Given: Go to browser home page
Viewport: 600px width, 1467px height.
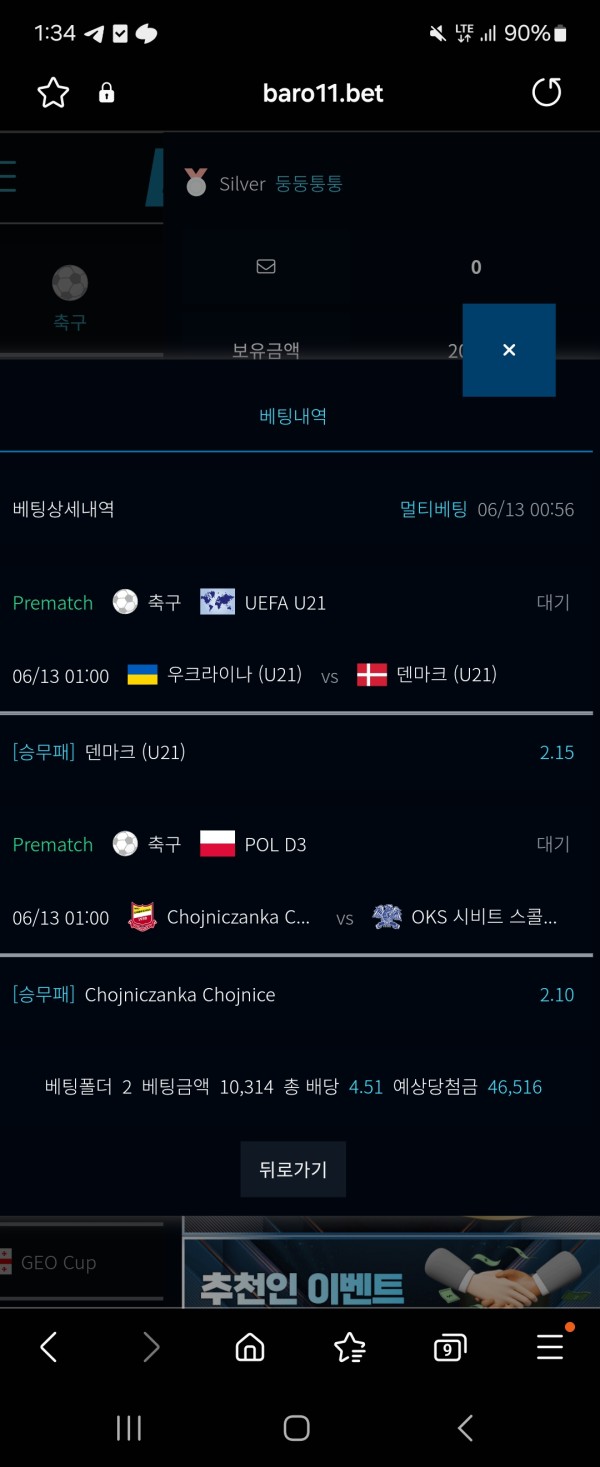Looking at the screenshot, I should (249, 1348).
